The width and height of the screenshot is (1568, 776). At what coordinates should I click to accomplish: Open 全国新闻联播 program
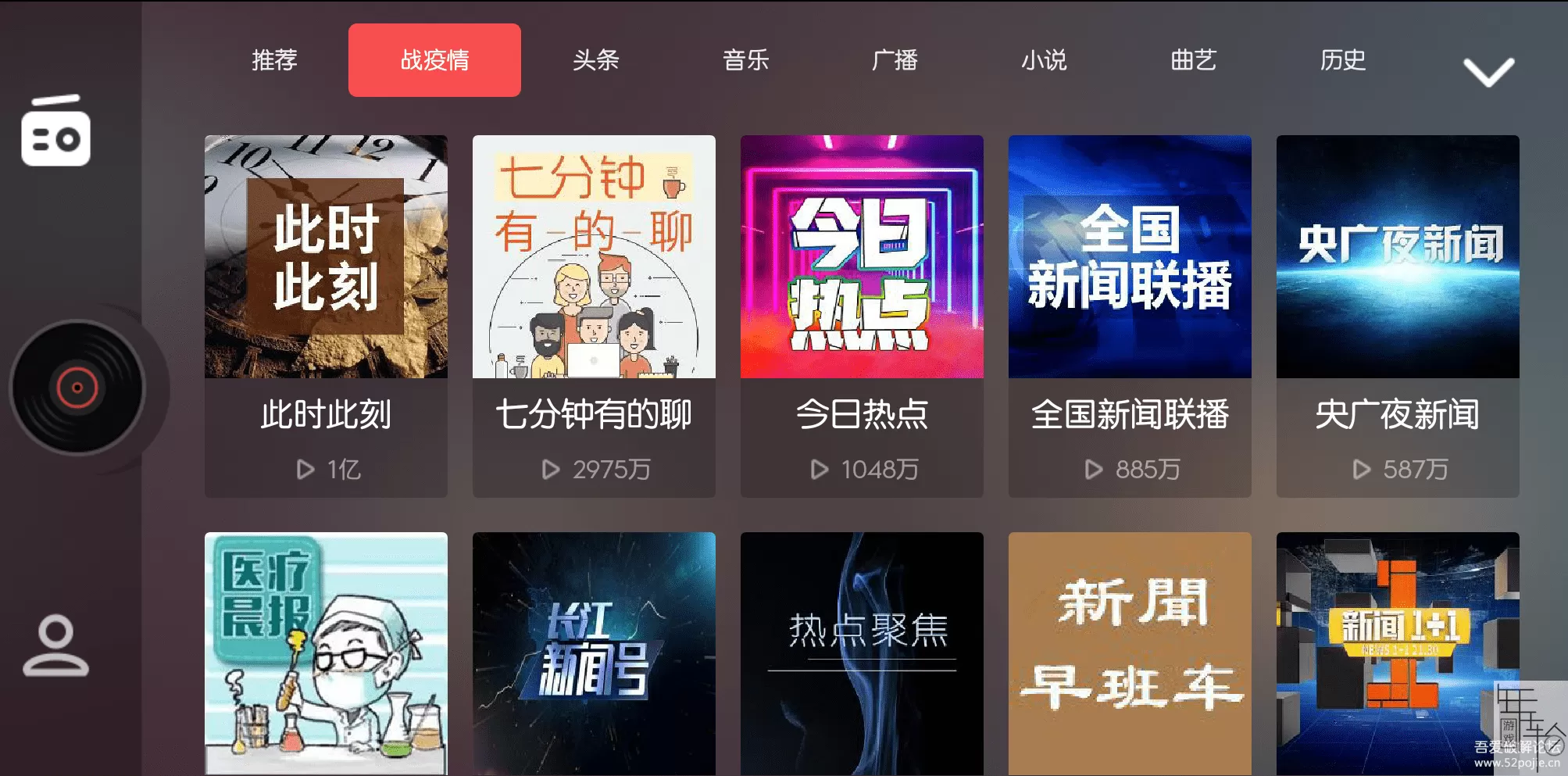(1130, 316)
